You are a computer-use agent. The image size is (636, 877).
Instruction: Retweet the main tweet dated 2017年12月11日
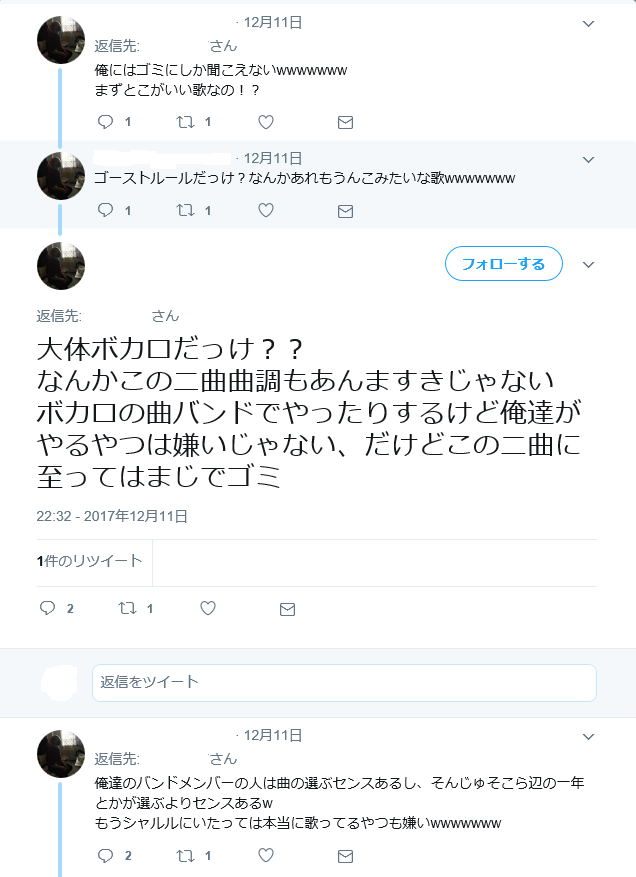click(128, 608)
